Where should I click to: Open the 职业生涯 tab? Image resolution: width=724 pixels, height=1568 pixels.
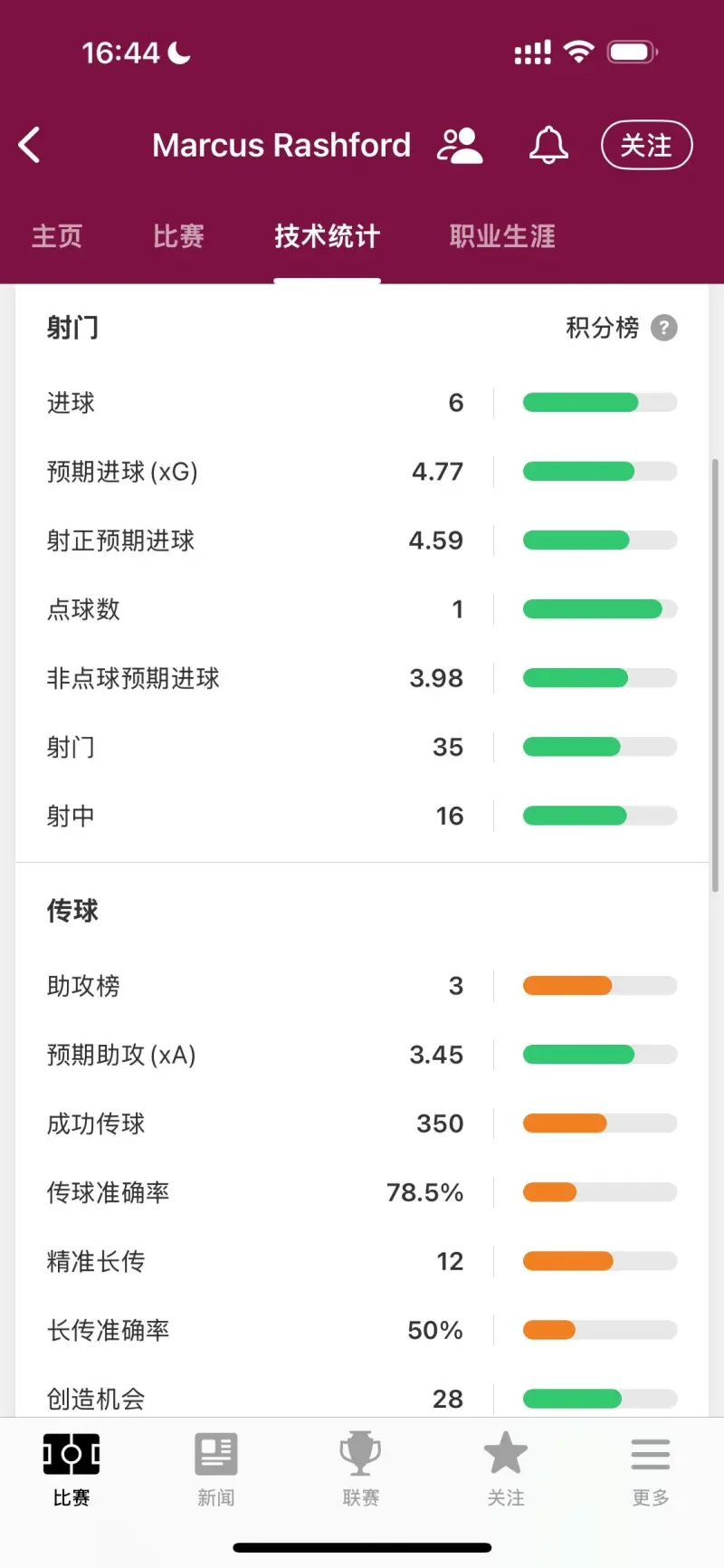tap(502, 236)
